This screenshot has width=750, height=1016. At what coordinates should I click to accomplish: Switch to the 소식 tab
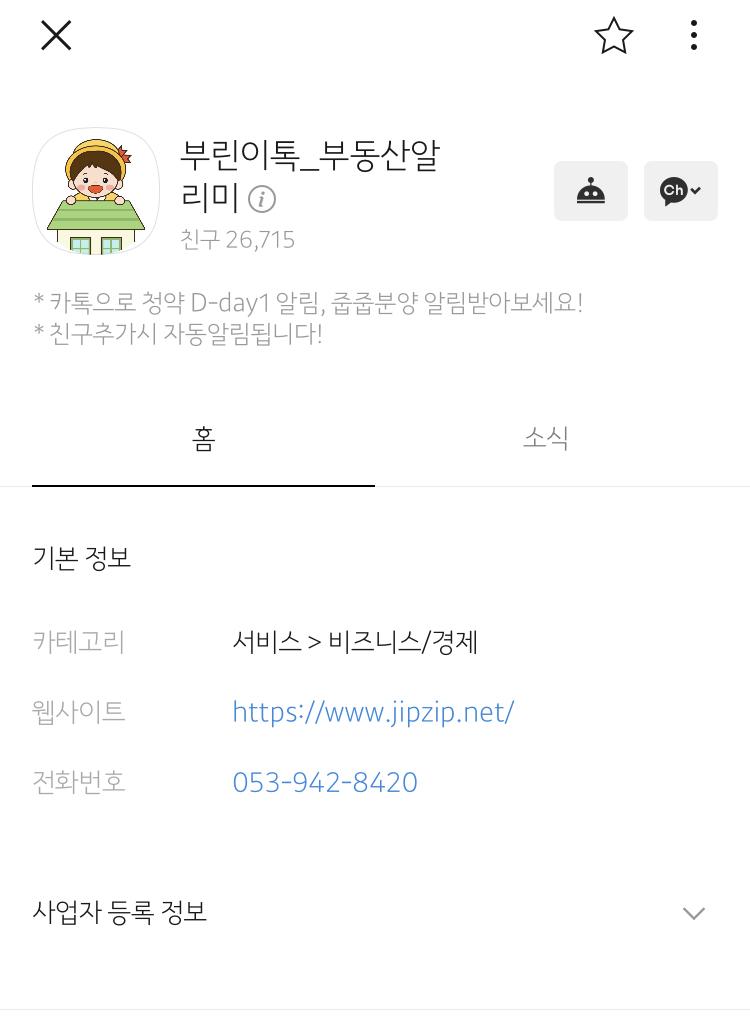tap(547, 437)
